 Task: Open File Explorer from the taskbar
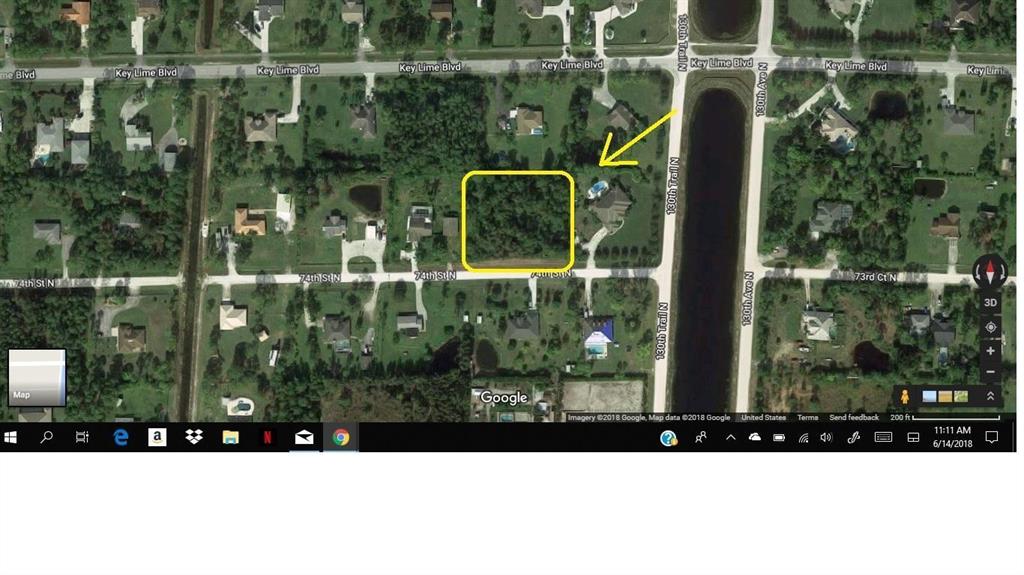(230, 437)
